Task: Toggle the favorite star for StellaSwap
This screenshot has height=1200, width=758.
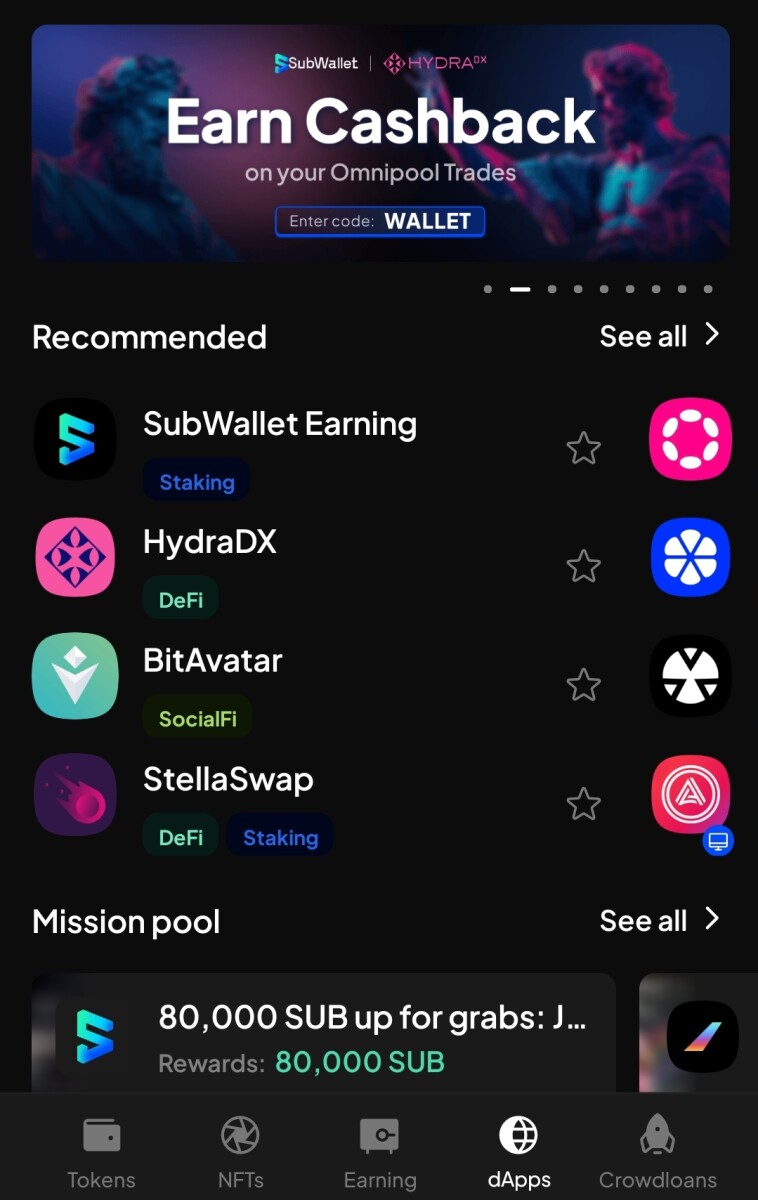Action: pyautogui.click(x=583, y=803)
